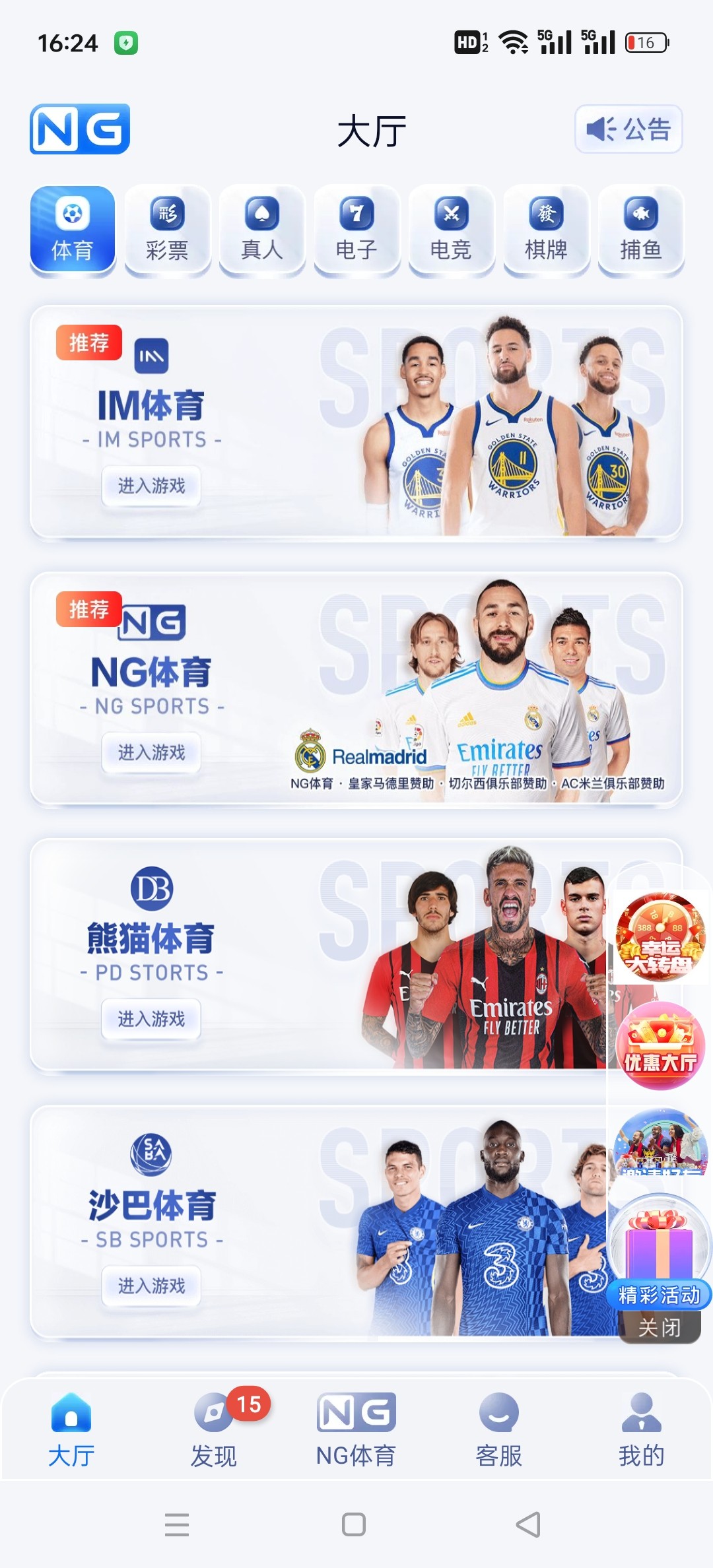Switch to the 彩票 category tab
This screenshot has width=713, height=1568.
pyautogui.click(x=167, y=229)
